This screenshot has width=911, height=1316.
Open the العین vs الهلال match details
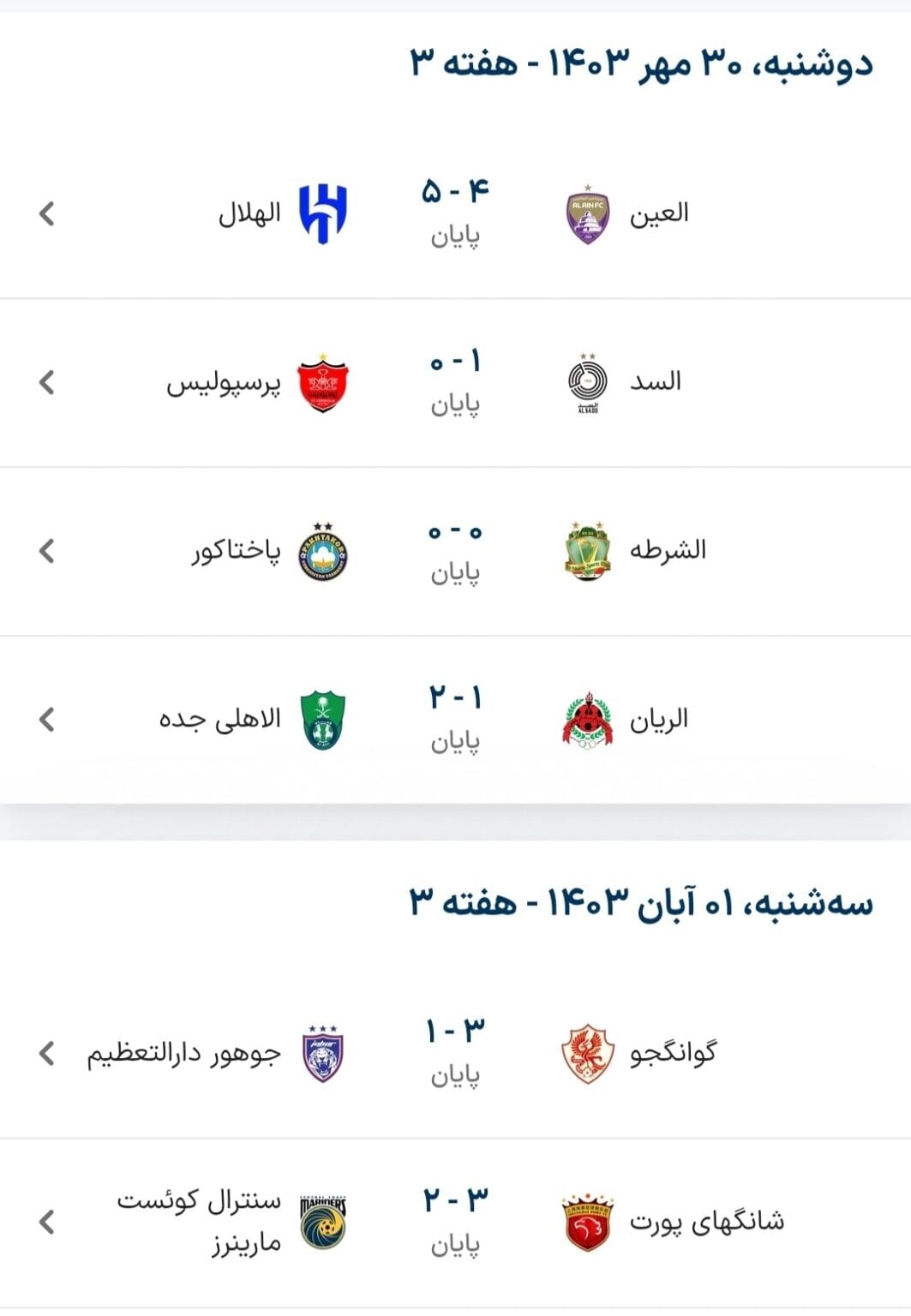tap(454, 213)
